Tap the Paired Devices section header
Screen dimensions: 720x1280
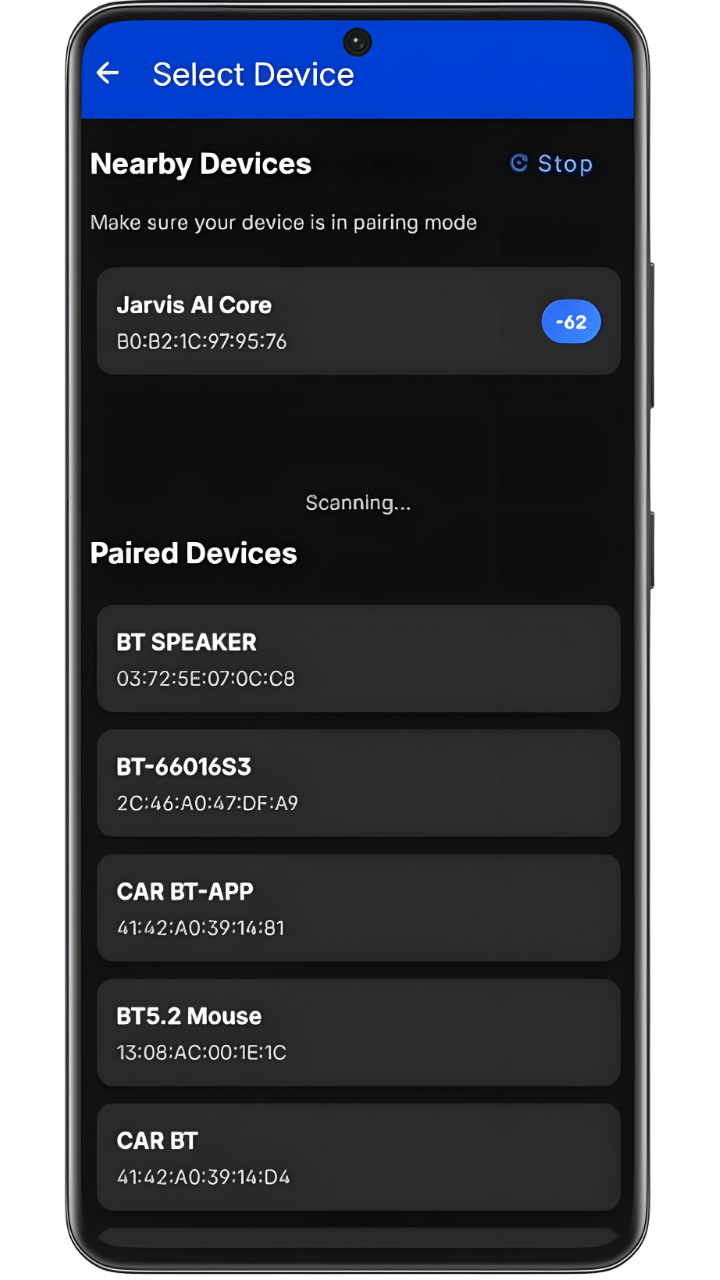pyautogui.click(x=193, y=553)
